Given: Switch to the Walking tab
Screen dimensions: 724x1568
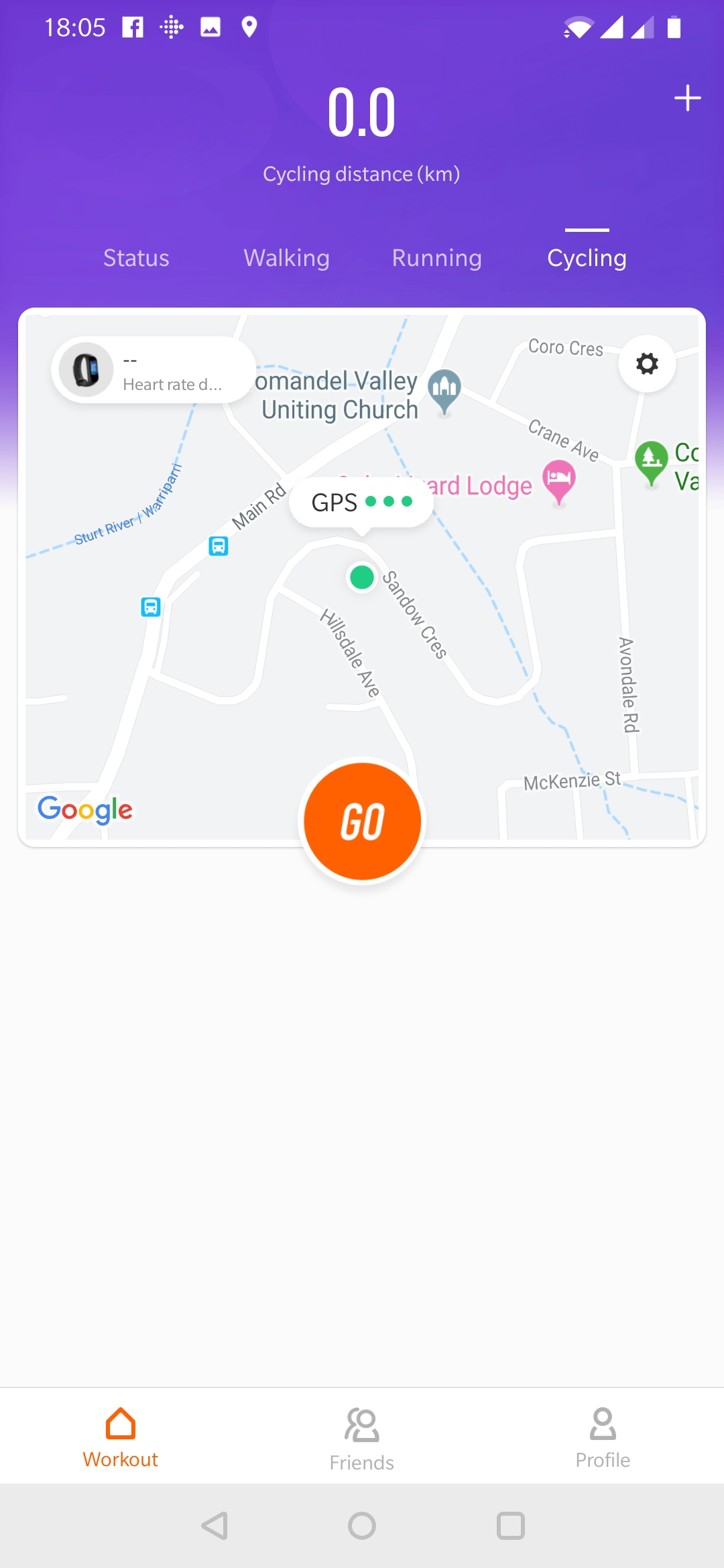Looking at the screenshot, I should 286,258.
